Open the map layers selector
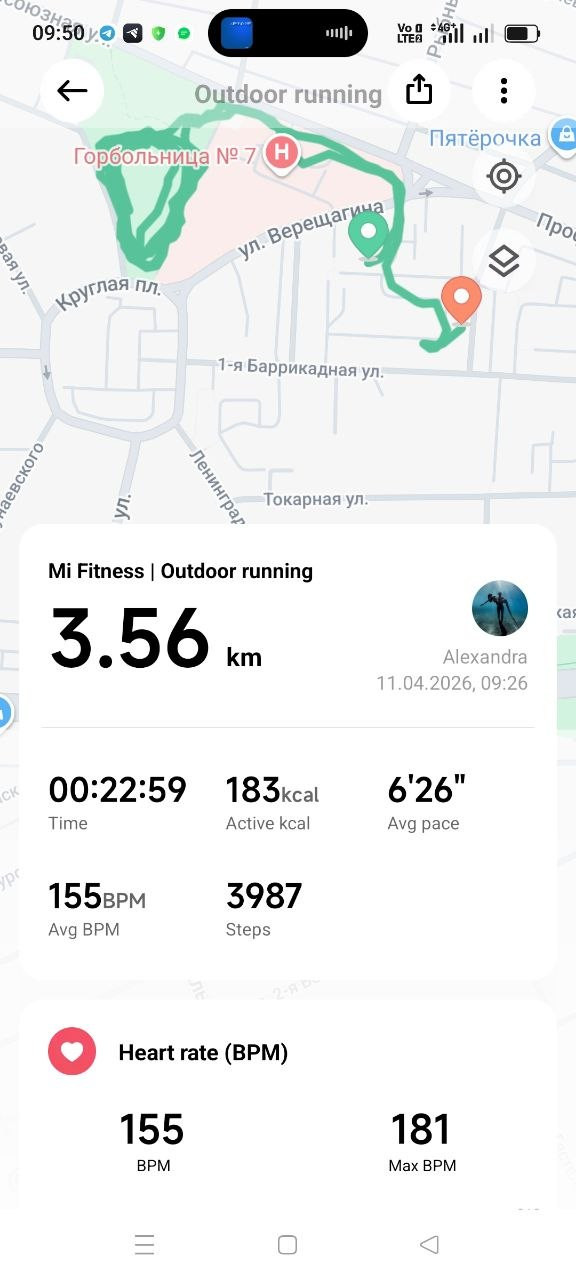Viewport: 576px width, 1280px height. coord(504,261)
